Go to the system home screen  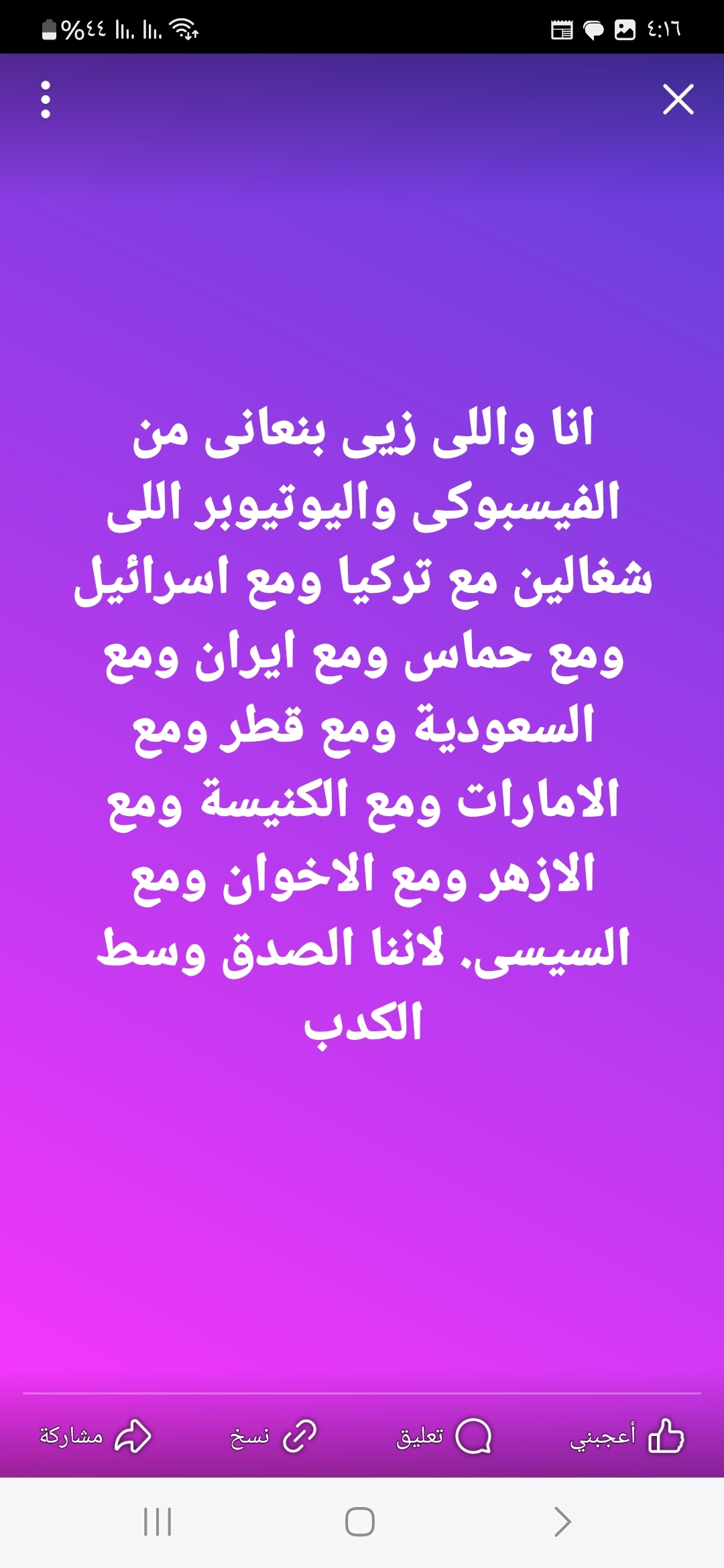point(360,1522)
